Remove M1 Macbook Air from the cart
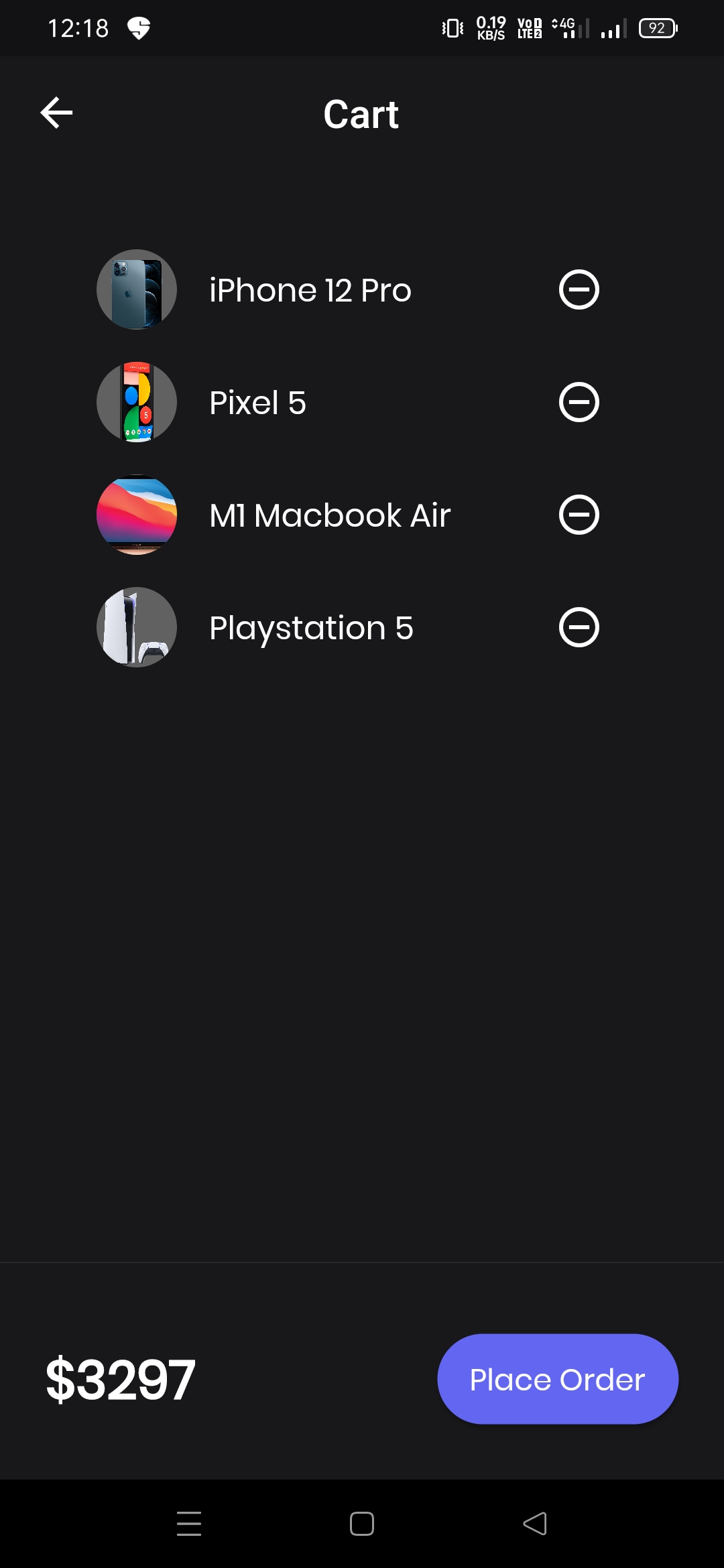Screen dimensions: 724x1568 [578, 514]
